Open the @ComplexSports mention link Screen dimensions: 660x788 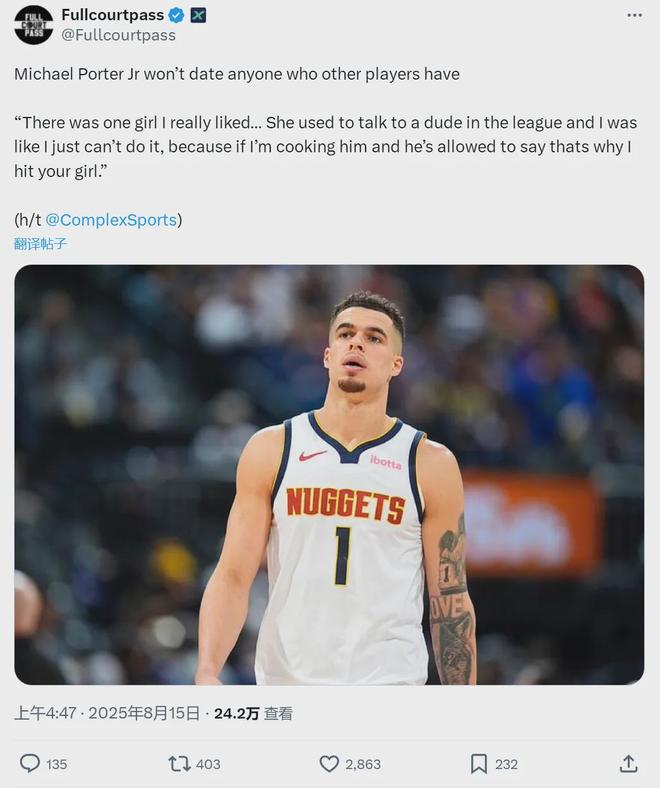click(111, 220)
